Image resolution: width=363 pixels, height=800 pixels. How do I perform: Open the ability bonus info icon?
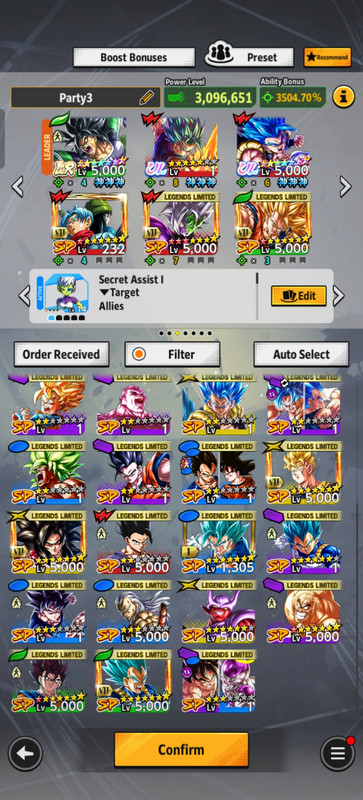pos(344,97)
